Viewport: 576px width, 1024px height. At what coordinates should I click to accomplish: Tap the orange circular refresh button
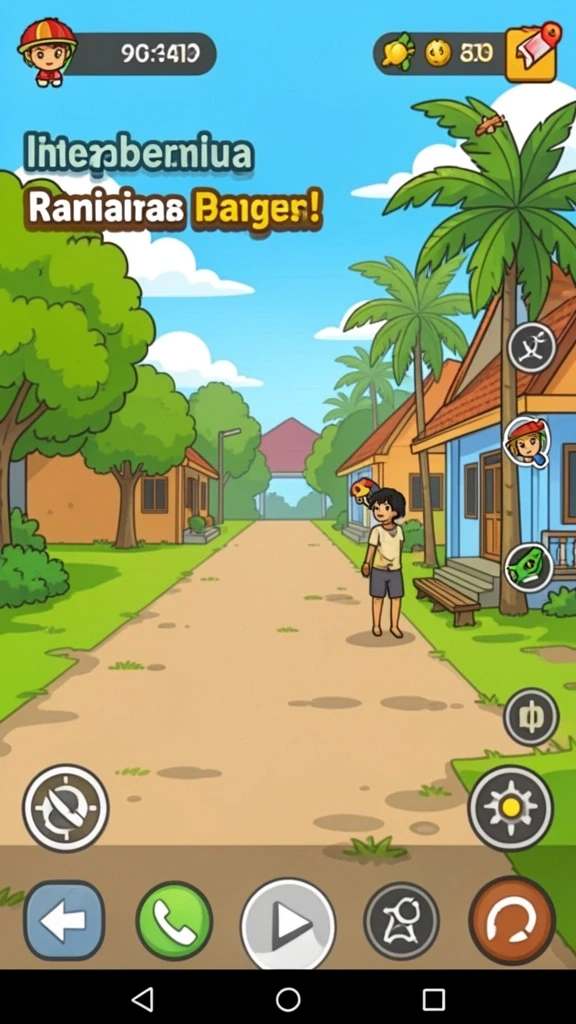tap(513, 920)
